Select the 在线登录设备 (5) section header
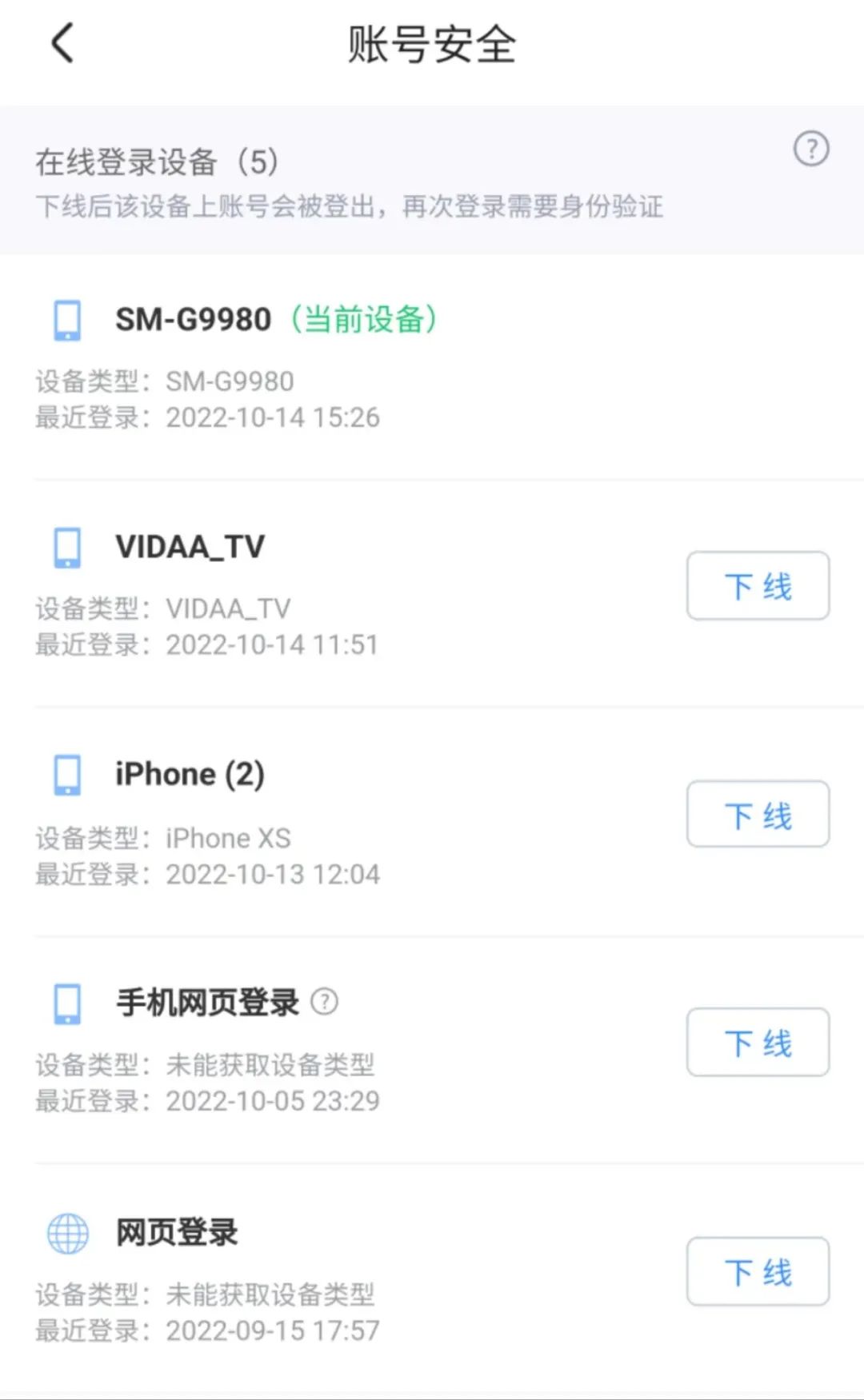The image size is (864, 1400). (157, 160)
